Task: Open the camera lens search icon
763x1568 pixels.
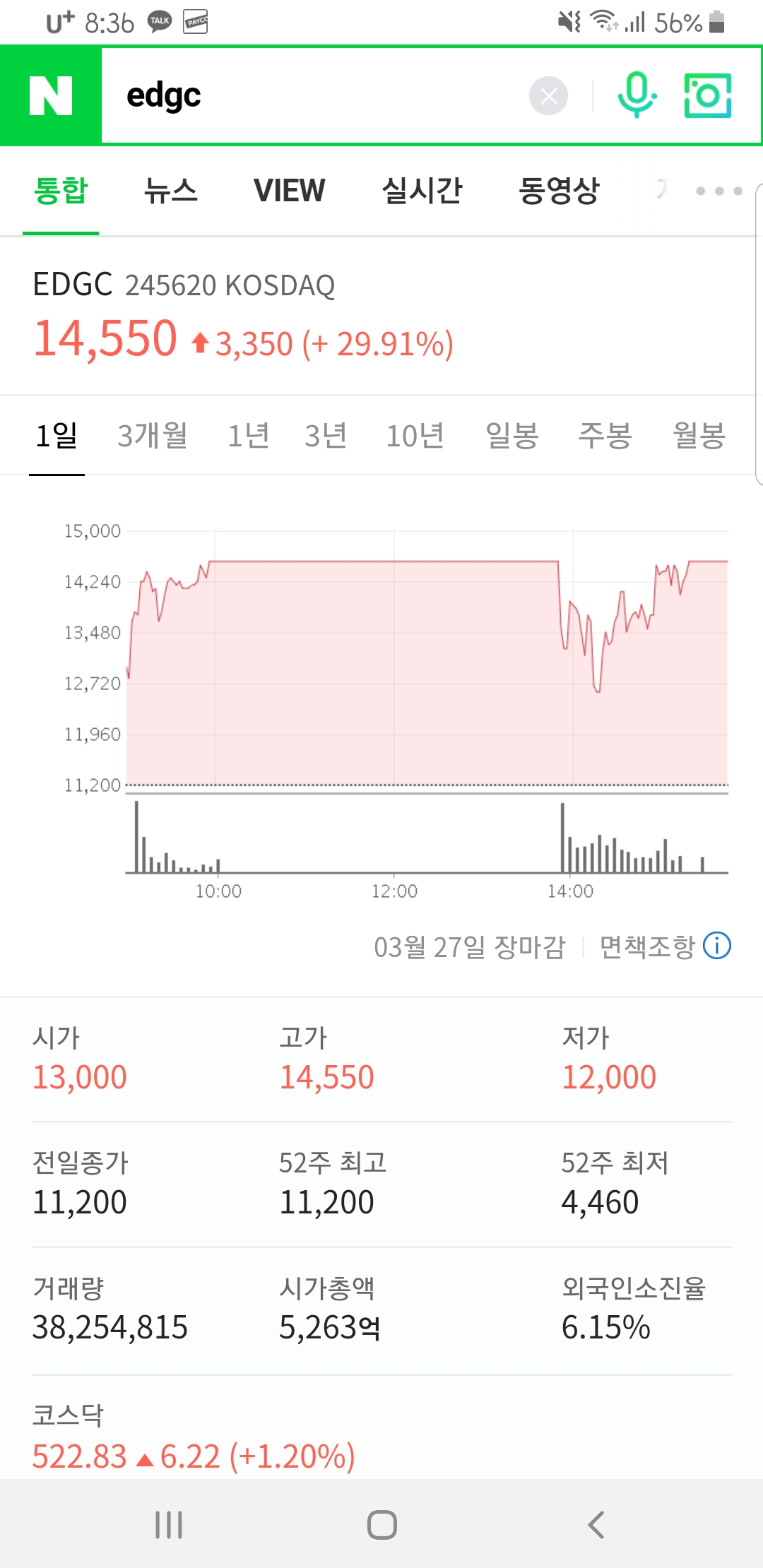Action: [708, 96]
